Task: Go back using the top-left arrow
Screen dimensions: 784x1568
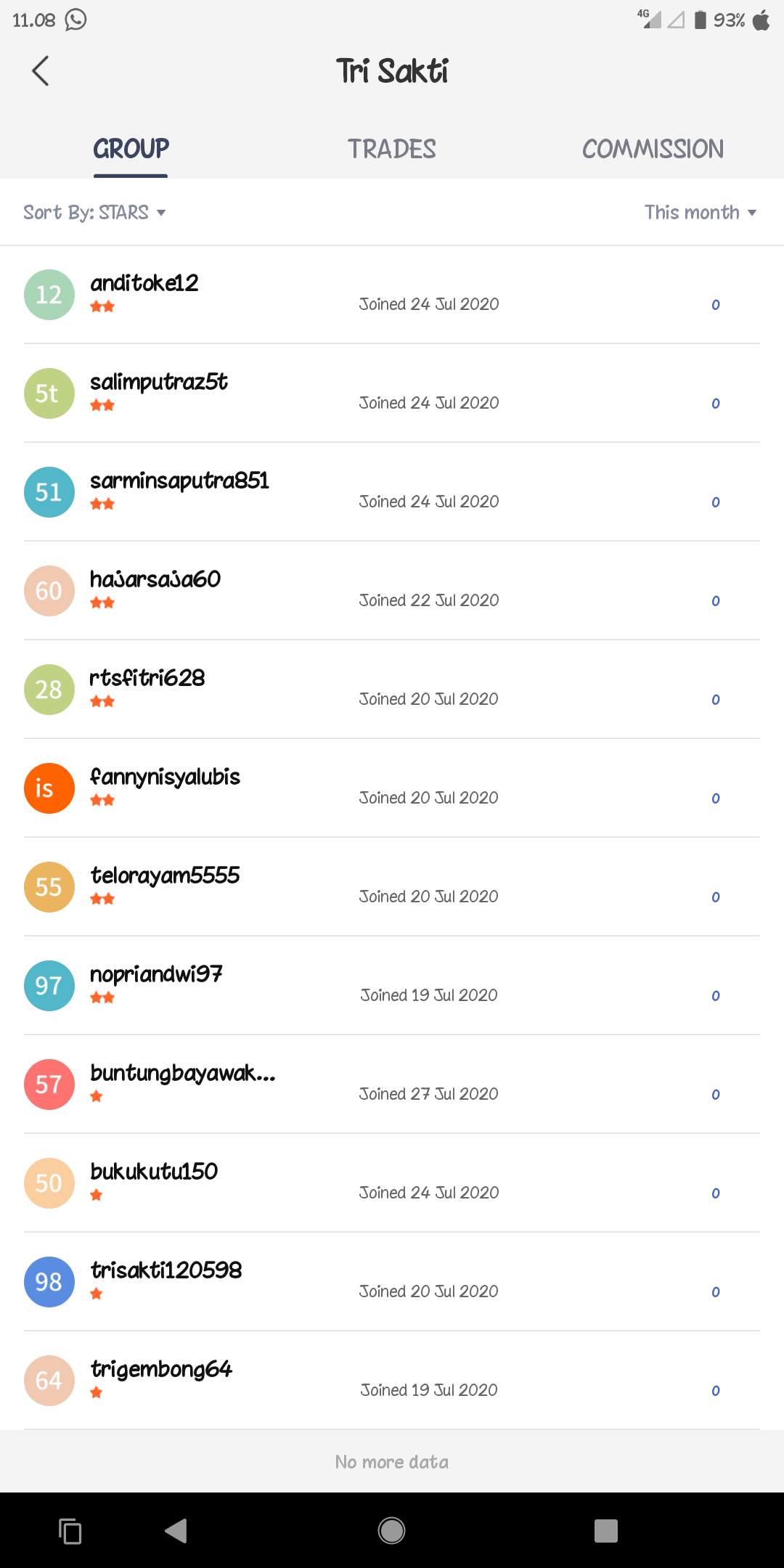Action: click(x=41, y=71)
